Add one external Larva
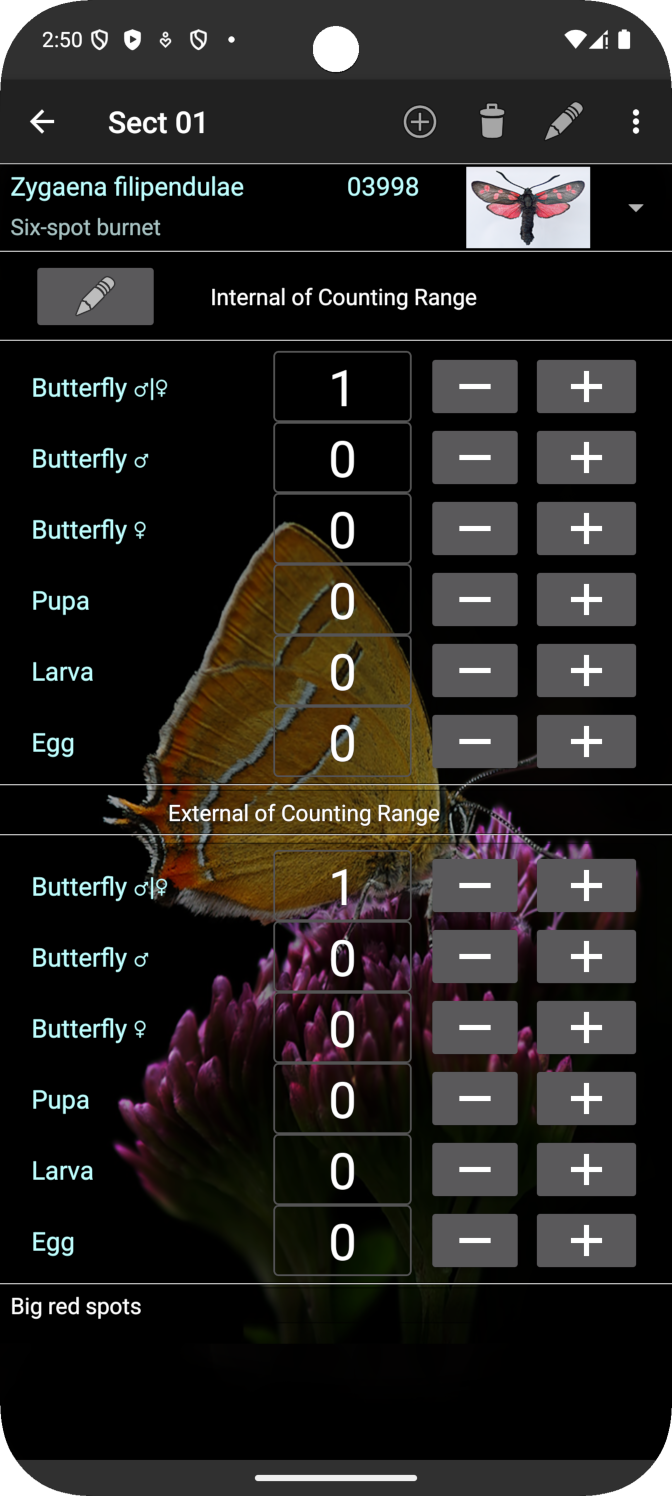 click(x=586, y=1170)
